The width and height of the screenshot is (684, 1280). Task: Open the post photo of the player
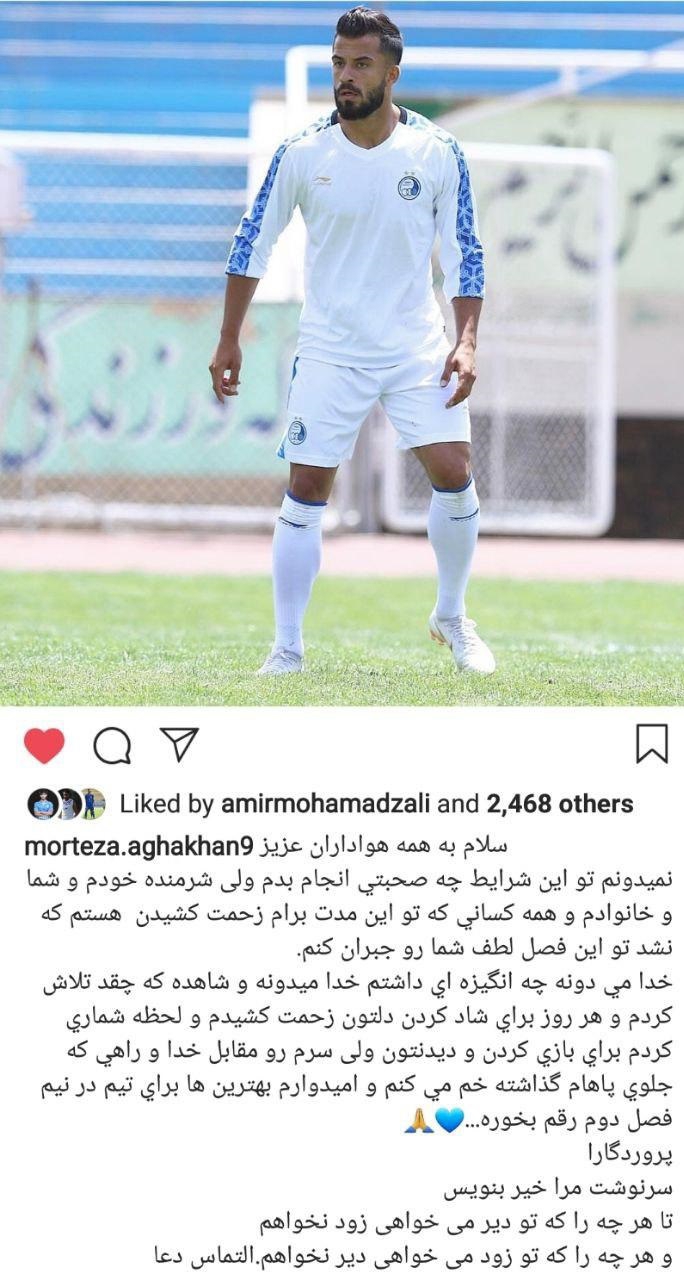point(342,350)
